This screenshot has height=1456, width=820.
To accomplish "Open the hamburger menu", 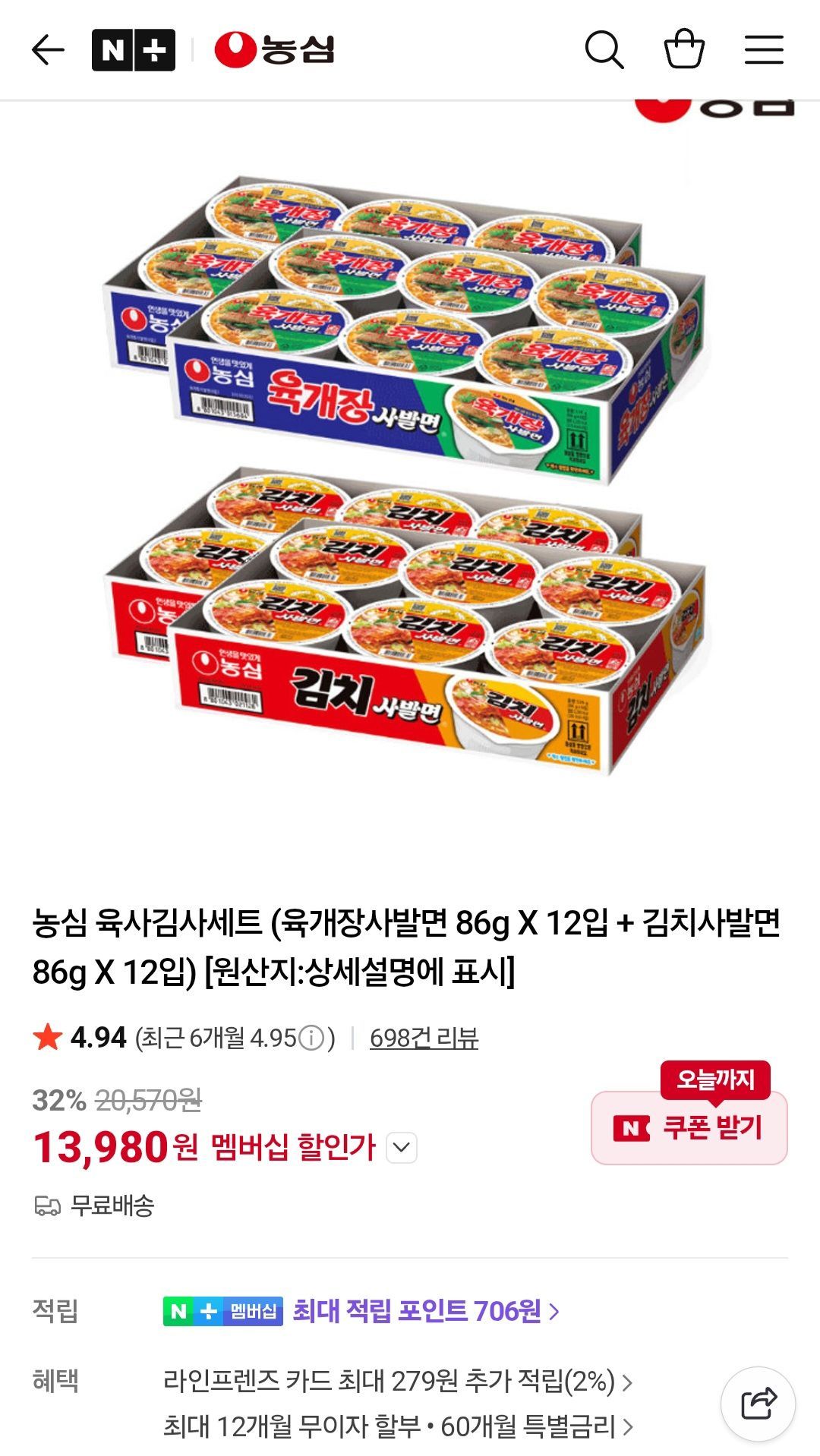I will [x=763, y=50].
